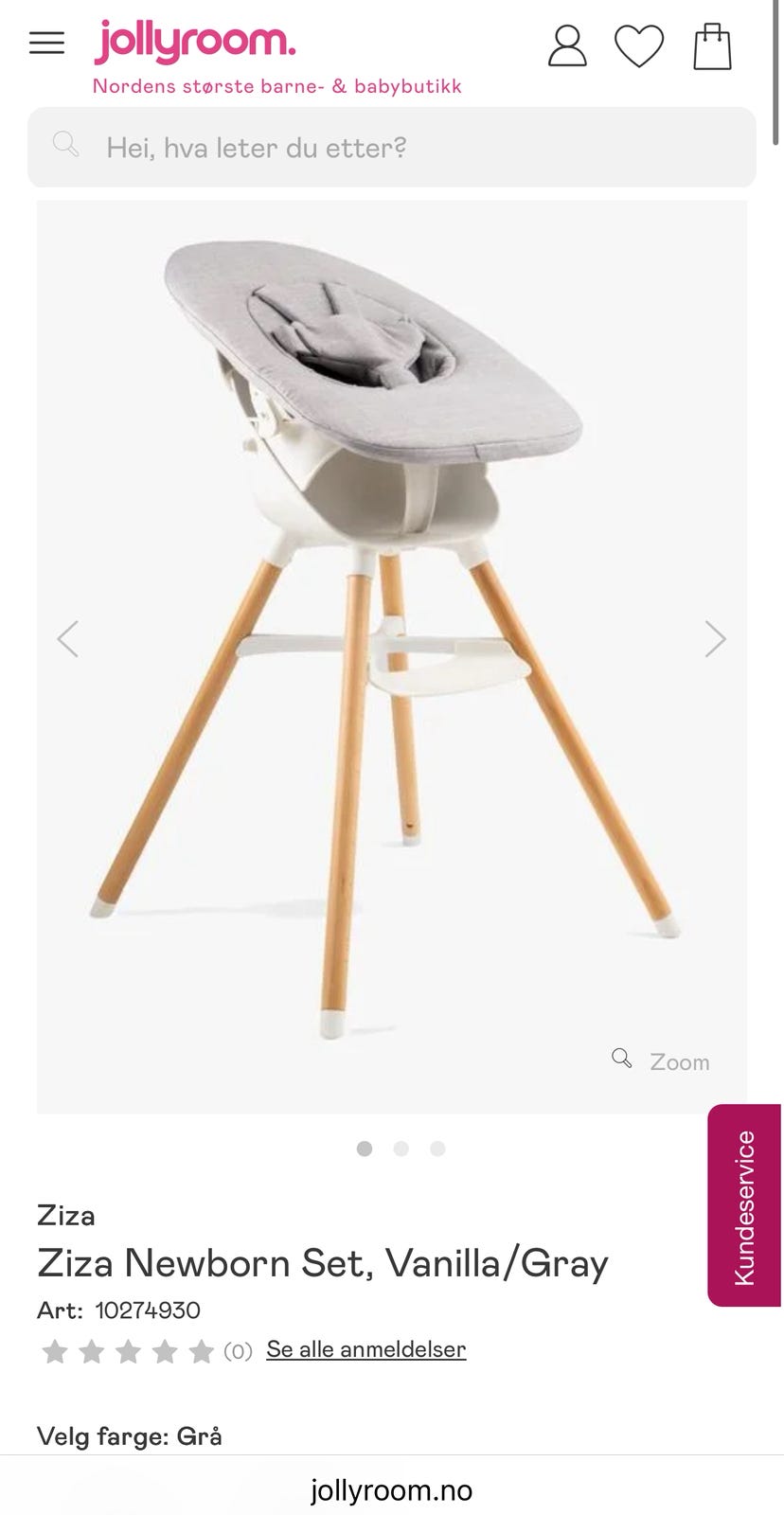Open Kundeservice side tab
This screenshot has height=1515, width=784.
point(744,1205)
